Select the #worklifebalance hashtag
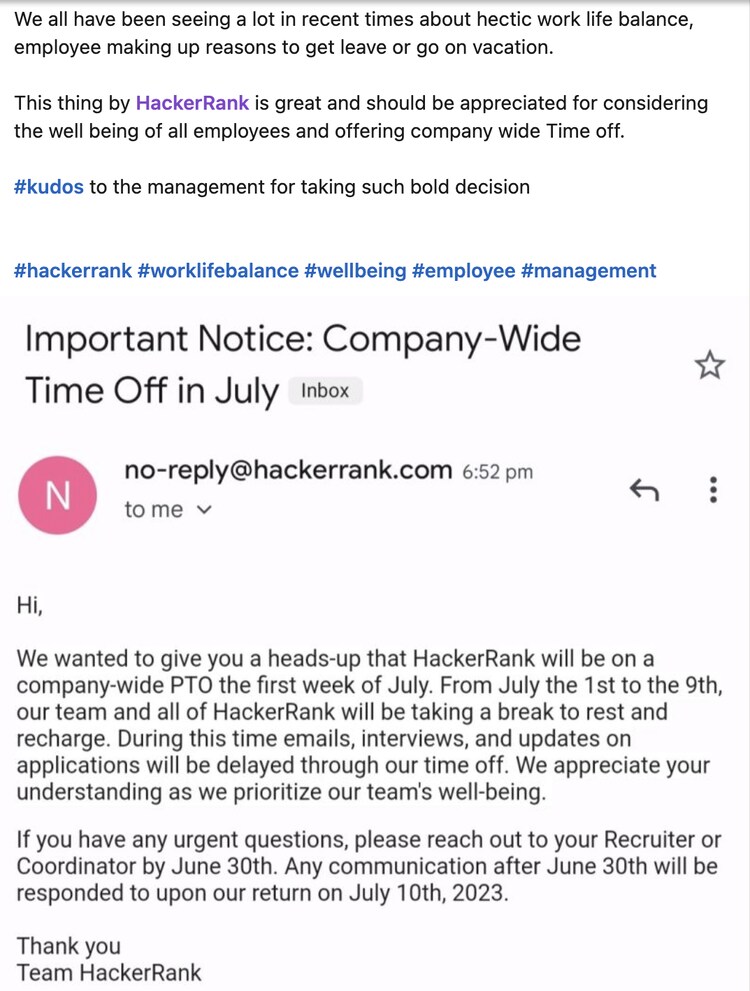The width and height of the screenshot is (750, 991). click(x=218, y=270)
